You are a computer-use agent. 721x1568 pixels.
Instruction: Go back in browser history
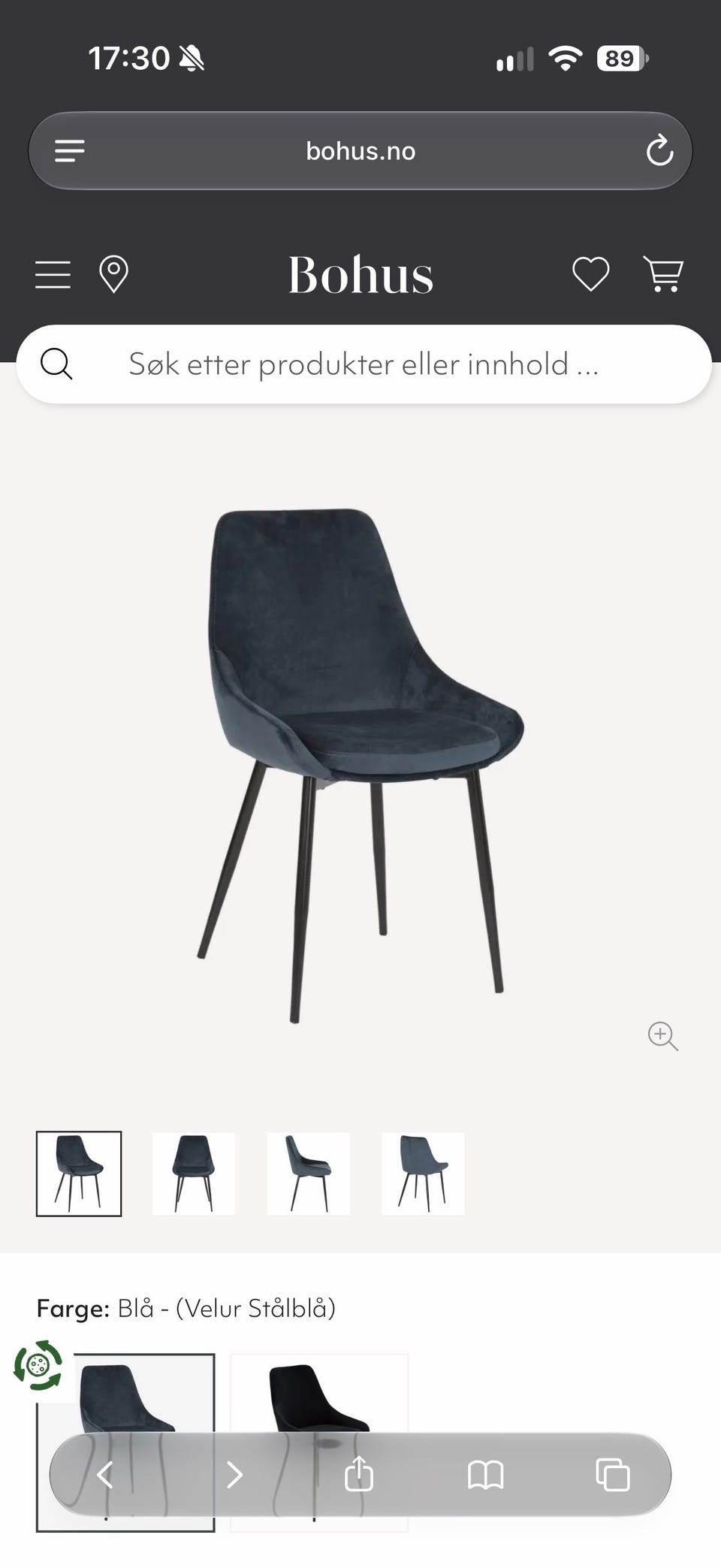(105, 1475)
